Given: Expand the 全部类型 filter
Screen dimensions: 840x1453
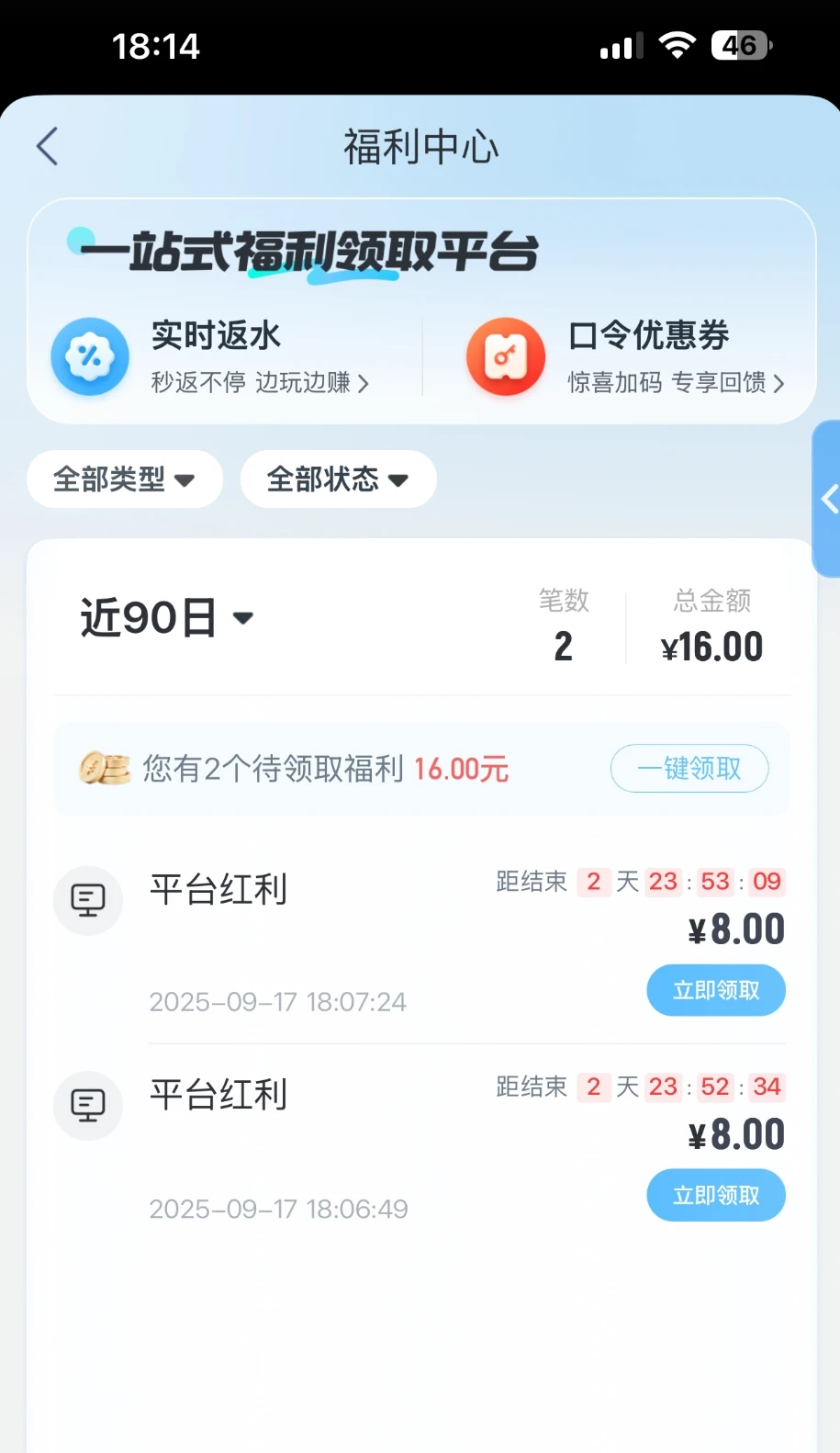Looking at the screenshot, I should (x=124, y=479).
